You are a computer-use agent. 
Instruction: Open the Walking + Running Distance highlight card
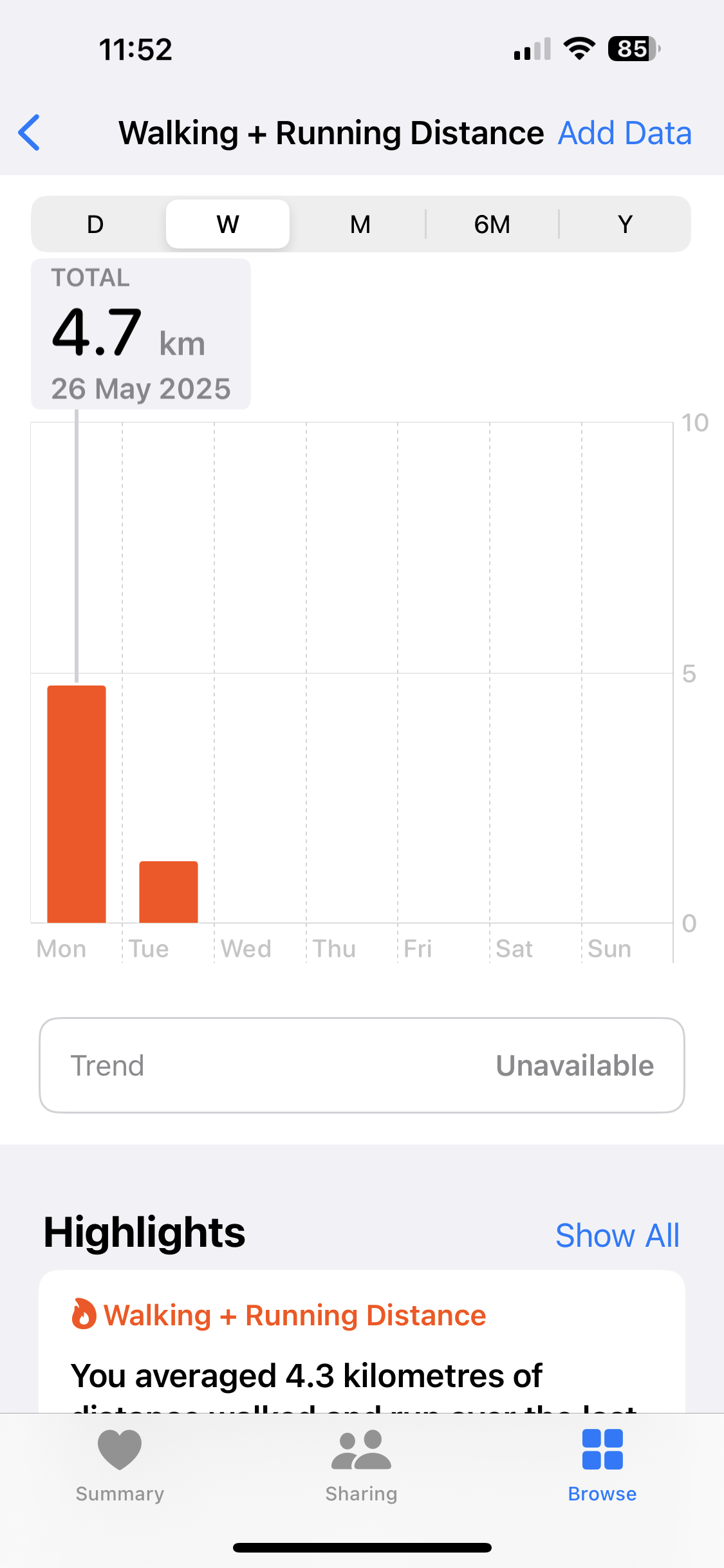(x=362, y=1342)
